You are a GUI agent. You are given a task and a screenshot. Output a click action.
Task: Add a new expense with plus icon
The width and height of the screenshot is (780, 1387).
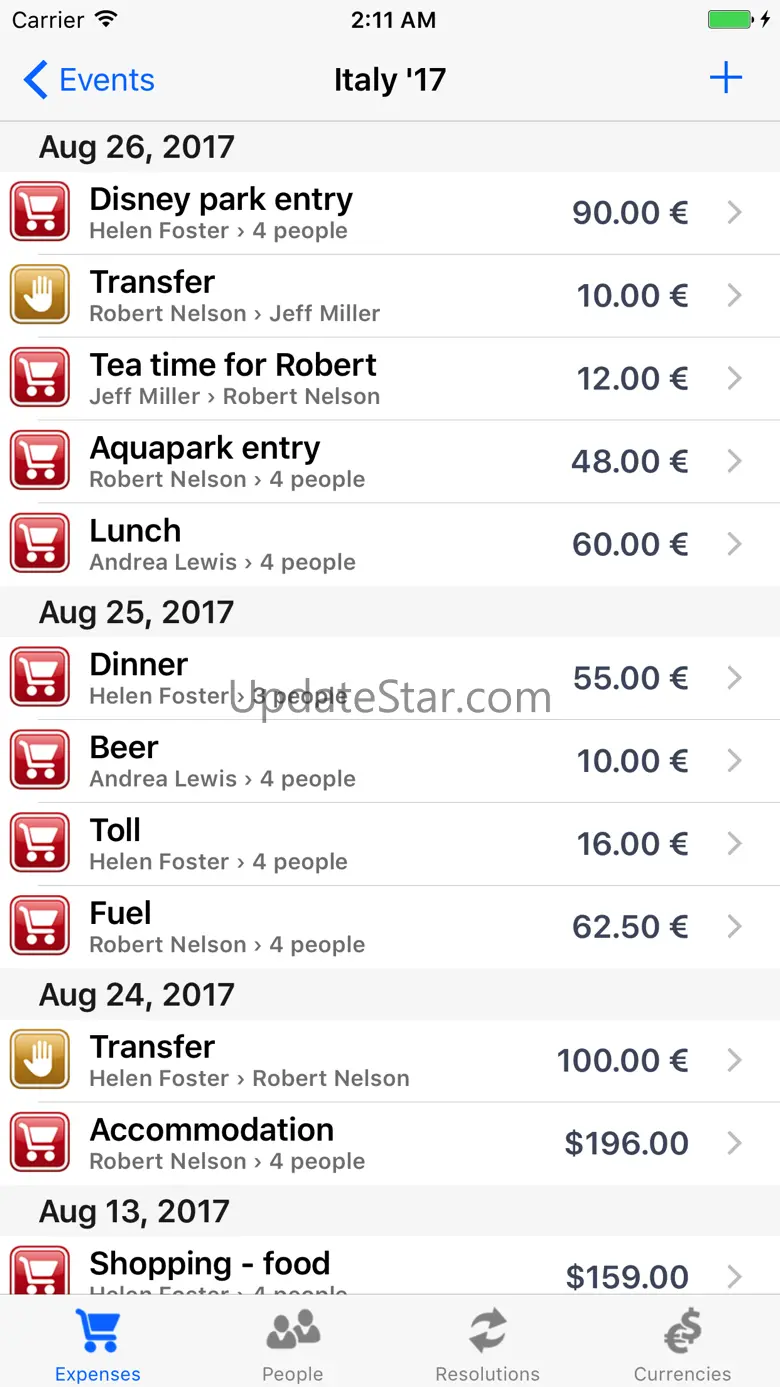[725, 78]
